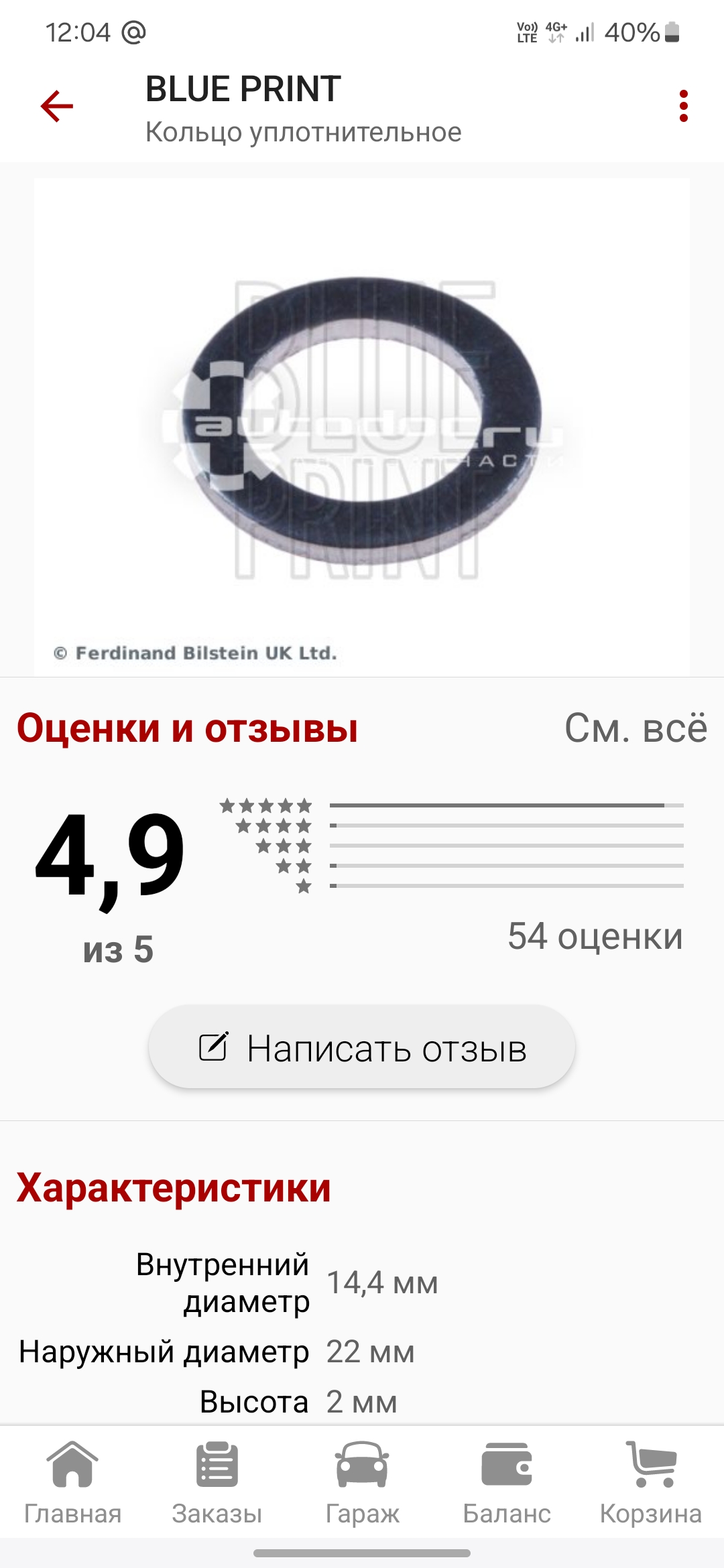
Task: Go back using the red arrow
Action: 56,107
